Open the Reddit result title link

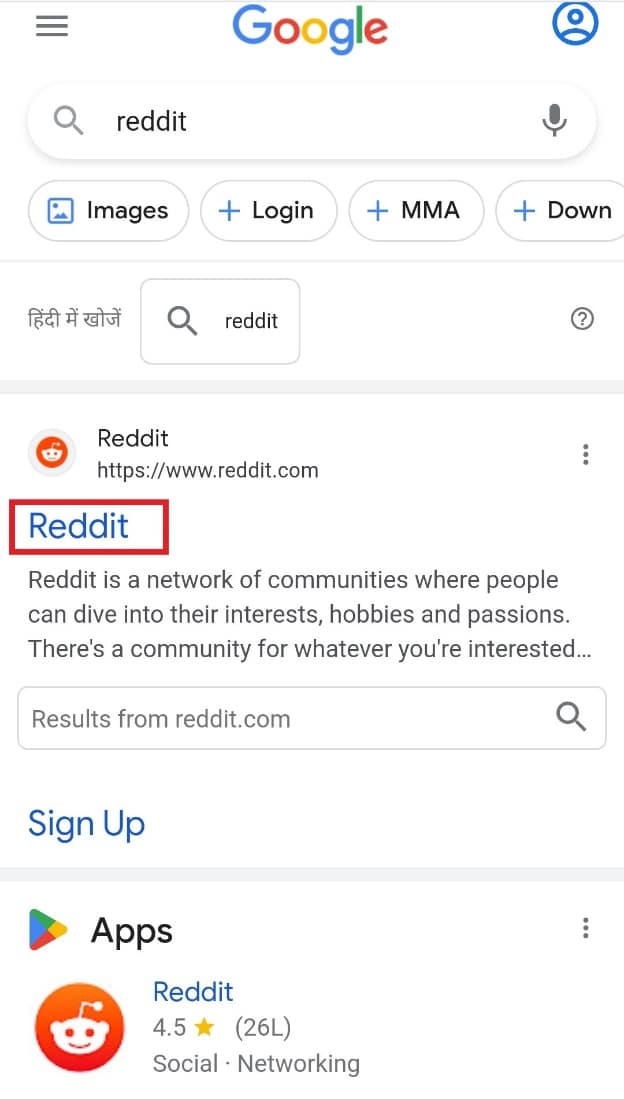80,526
